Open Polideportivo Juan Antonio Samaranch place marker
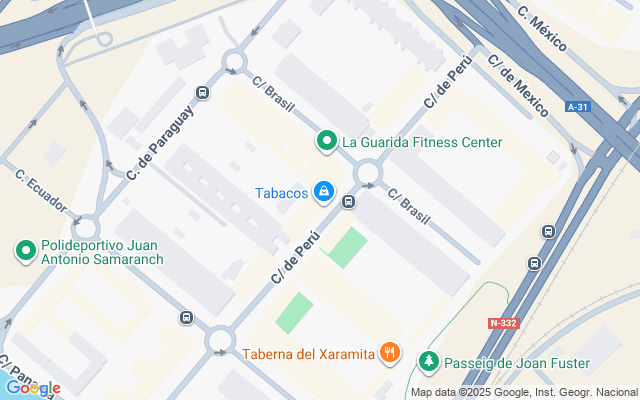Screen dimensions: 640x400 tap(25, 249)
